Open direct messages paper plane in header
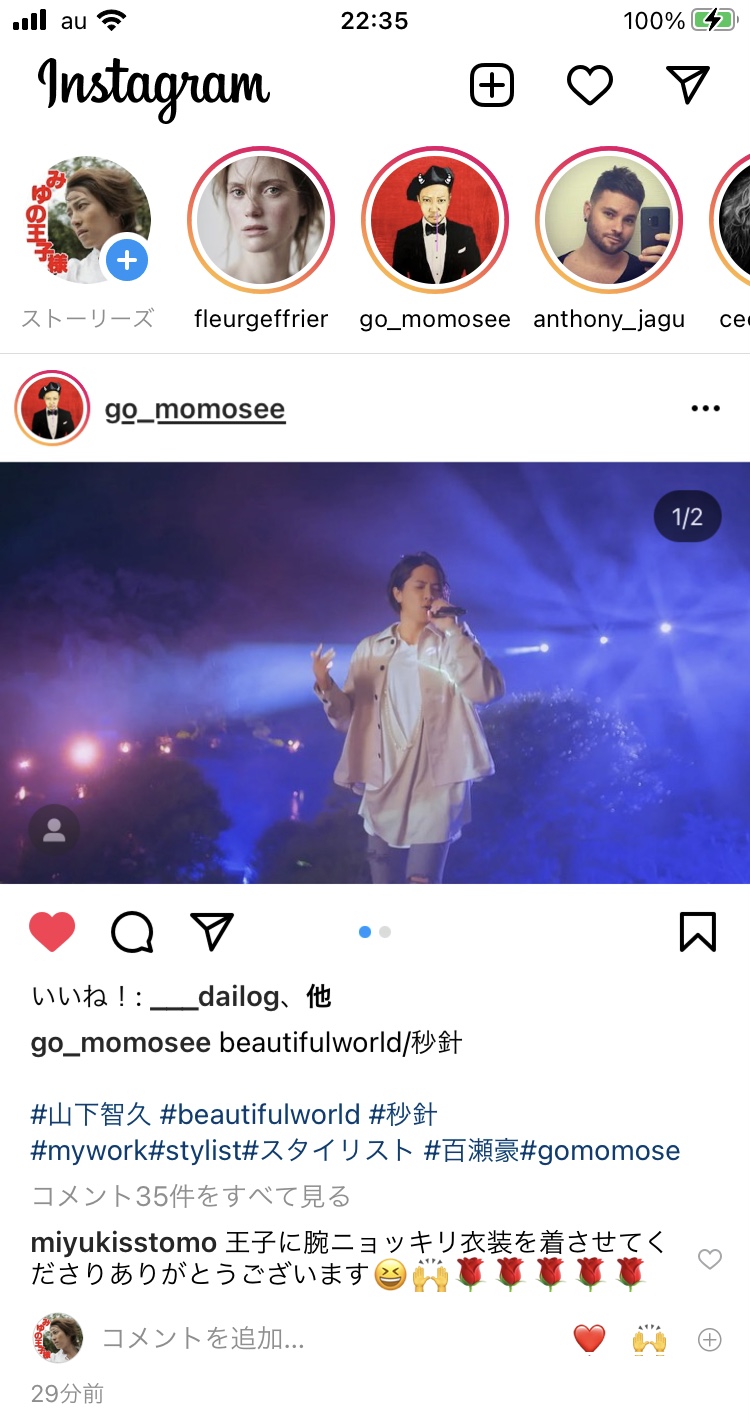This screenshot has width=750, height=1422. 688,85
